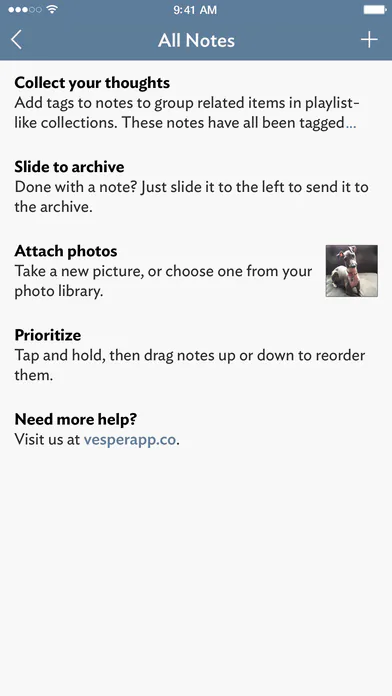Screen dimensions: 392x696
Task: Open the Attach photos note
Action: click(x=196, y=271)
